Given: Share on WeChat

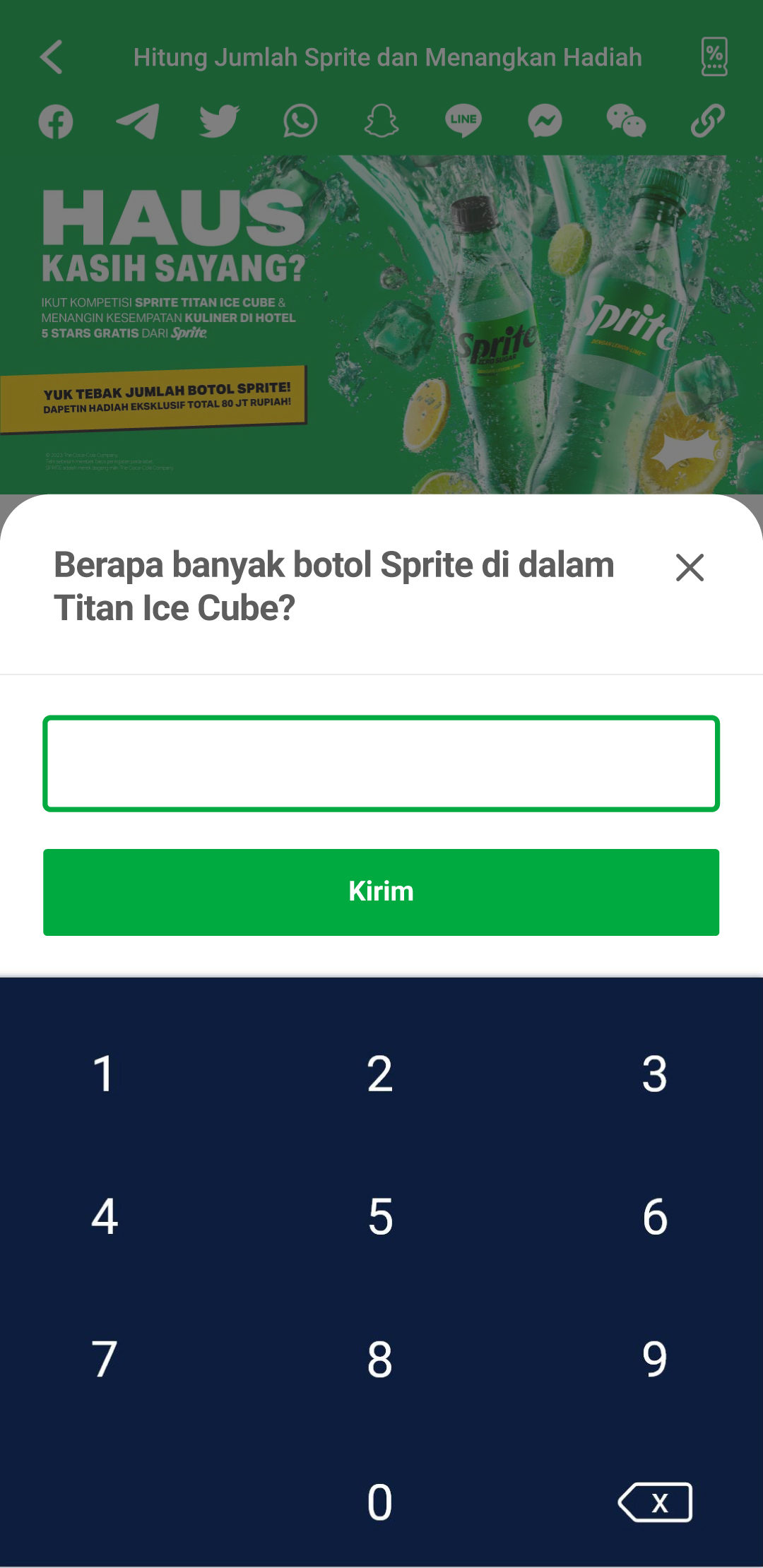Looking at the screenshot, I should click(626, 121).
